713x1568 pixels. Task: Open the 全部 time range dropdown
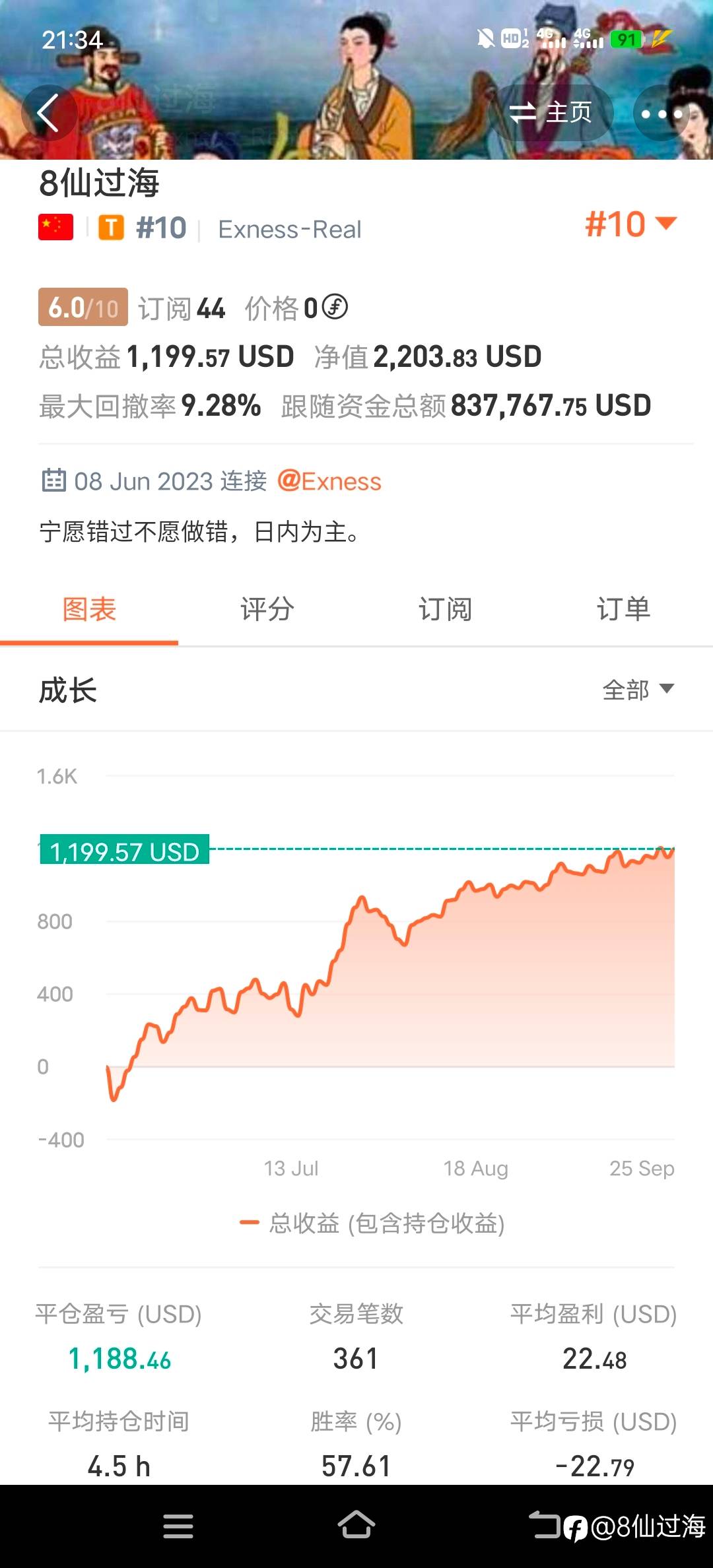click(x=638, y=690)
